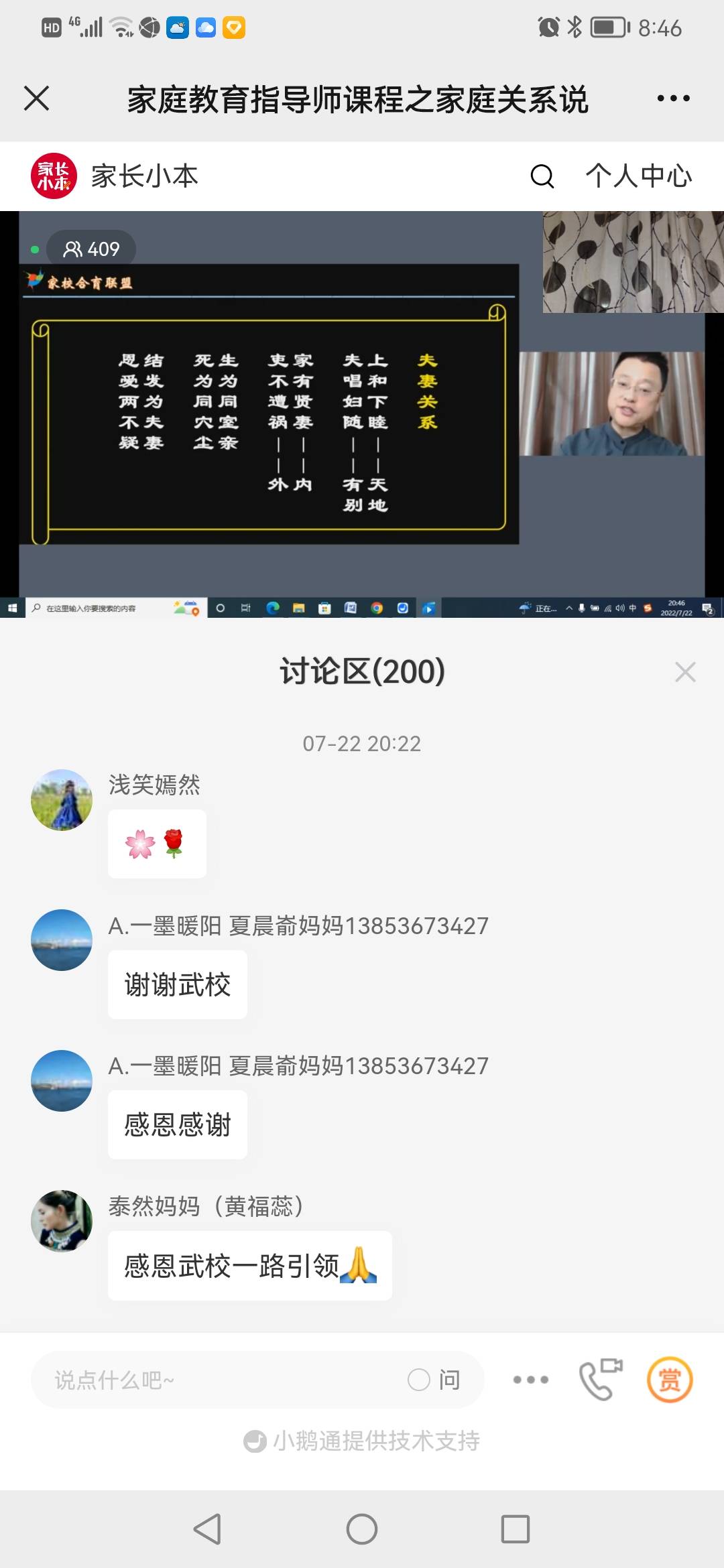Open more input options via the ellipsis icon
This screenshot has width=724, height=1568.
tap(529, 1380)
